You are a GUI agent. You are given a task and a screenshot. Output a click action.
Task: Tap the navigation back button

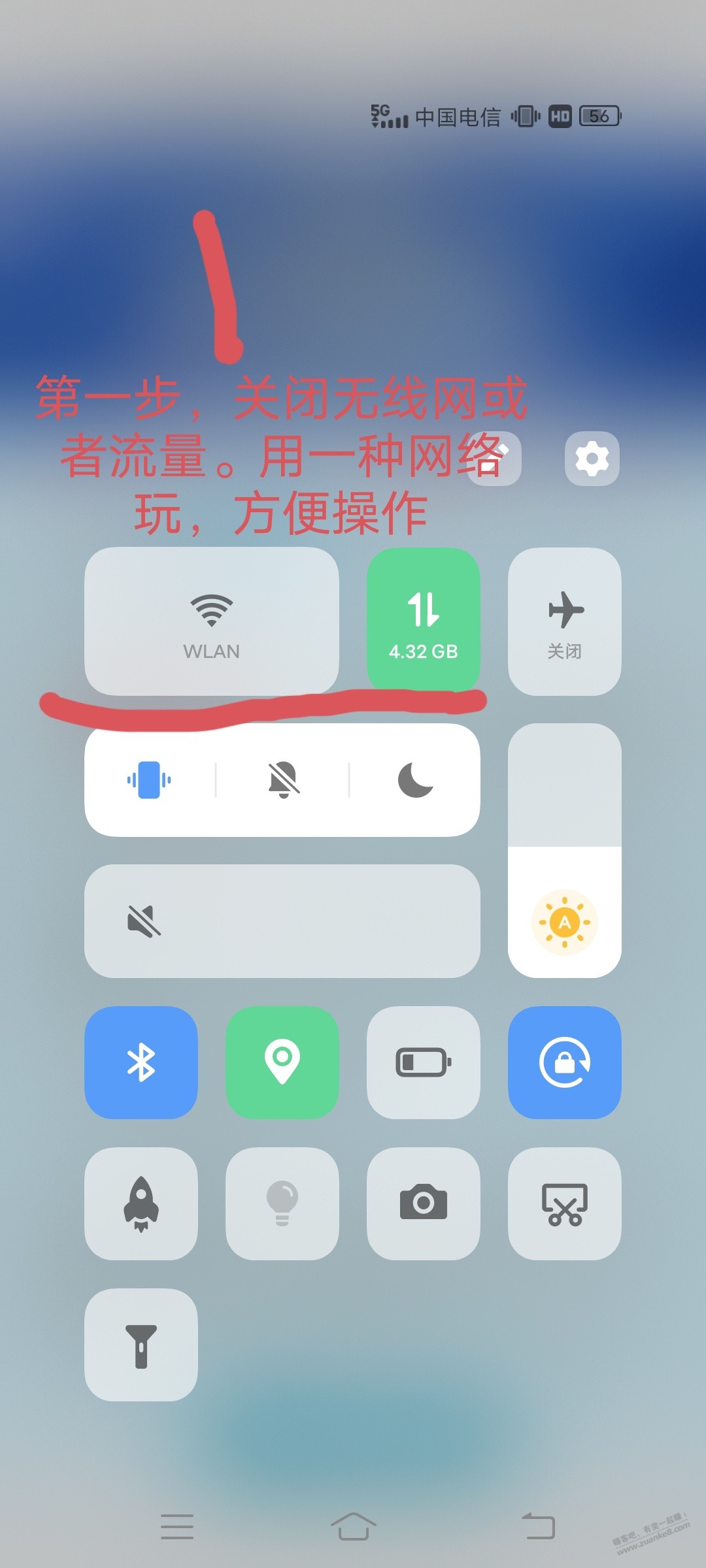(538, 1526)
